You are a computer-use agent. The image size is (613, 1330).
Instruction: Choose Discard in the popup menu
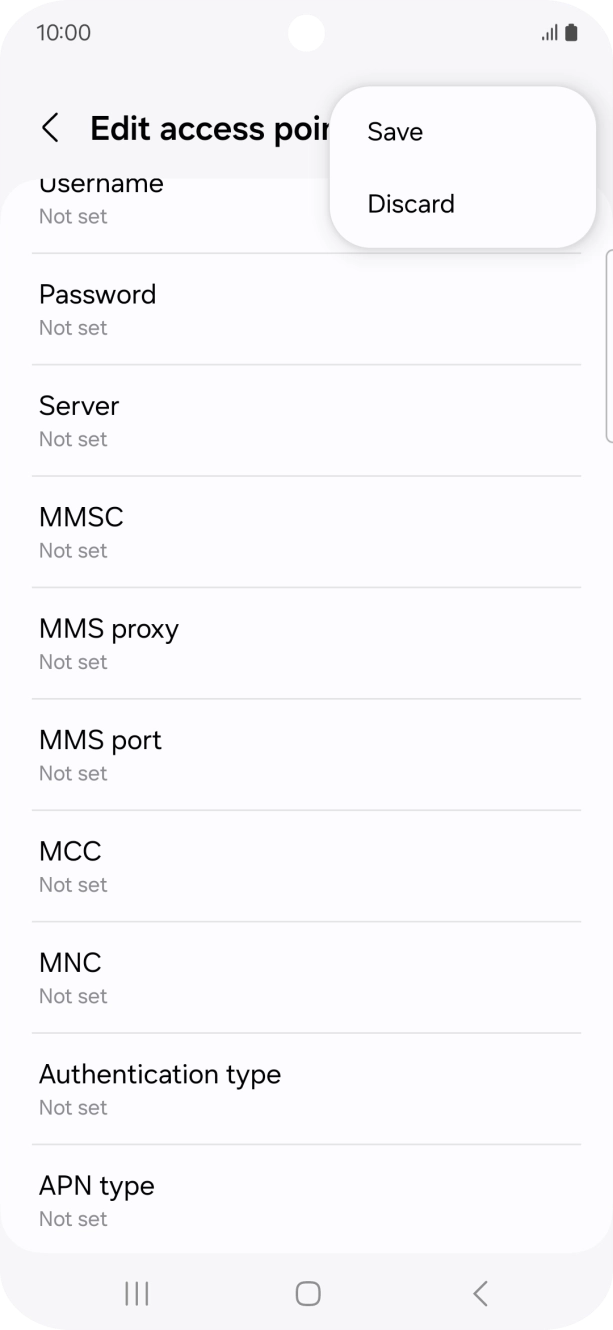point(411,204)
